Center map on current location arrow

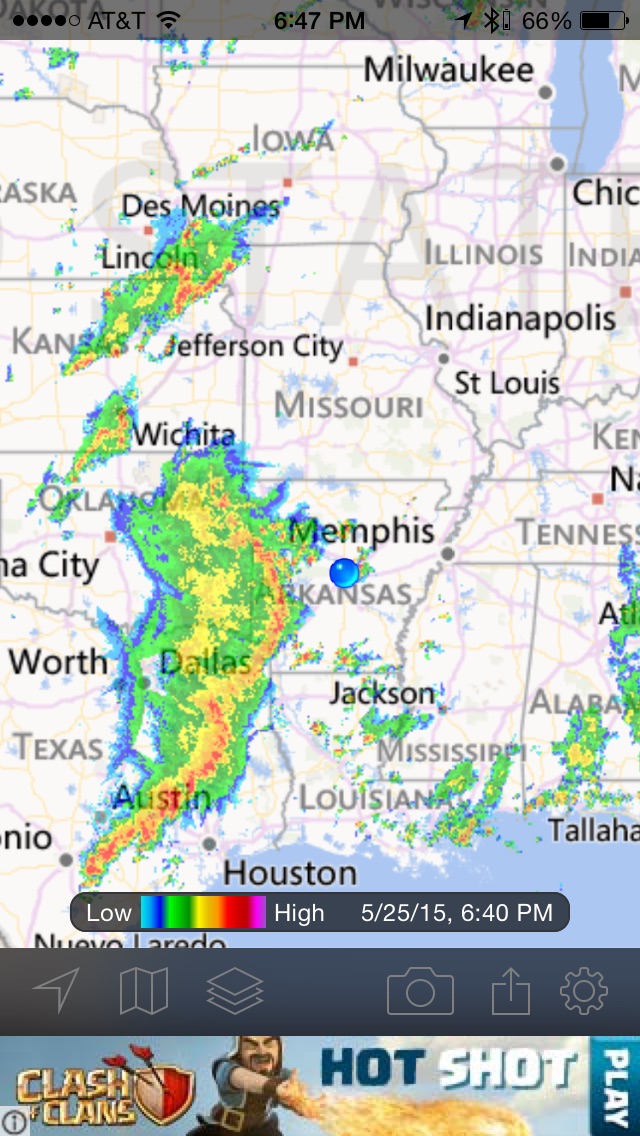tap(56, 991)
